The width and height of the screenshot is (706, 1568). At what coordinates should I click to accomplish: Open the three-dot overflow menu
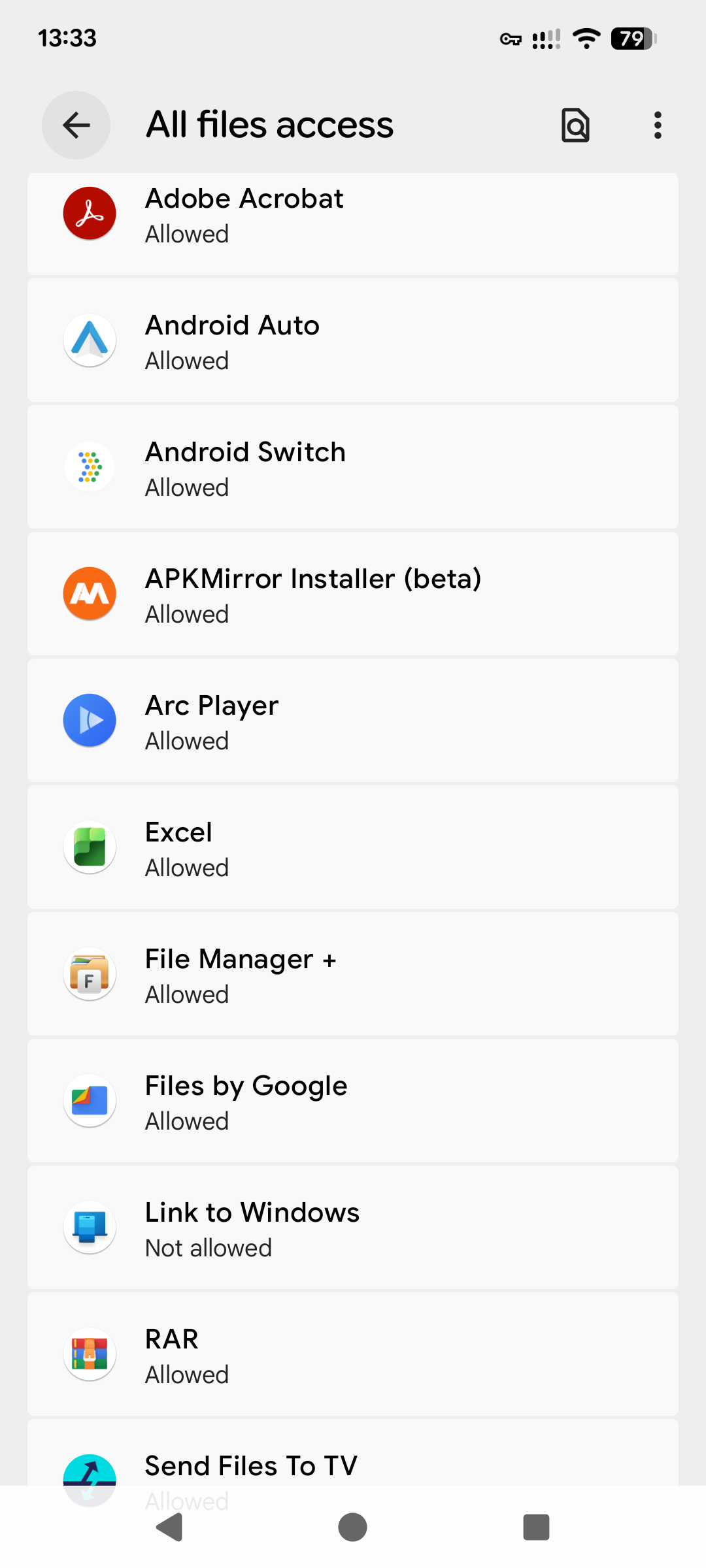point(658,125)
